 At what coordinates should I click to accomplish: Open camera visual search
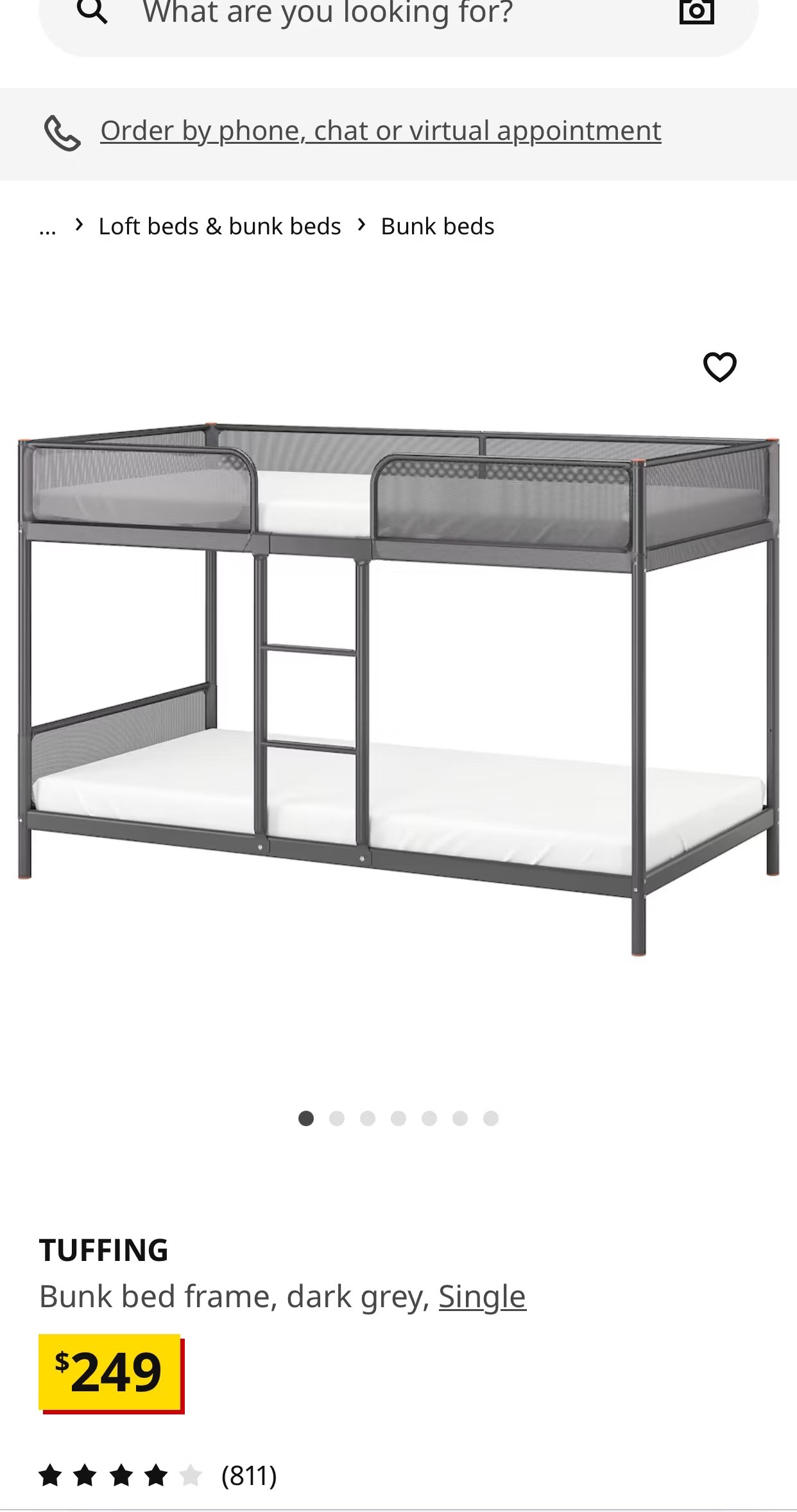(x=696, y=12)
